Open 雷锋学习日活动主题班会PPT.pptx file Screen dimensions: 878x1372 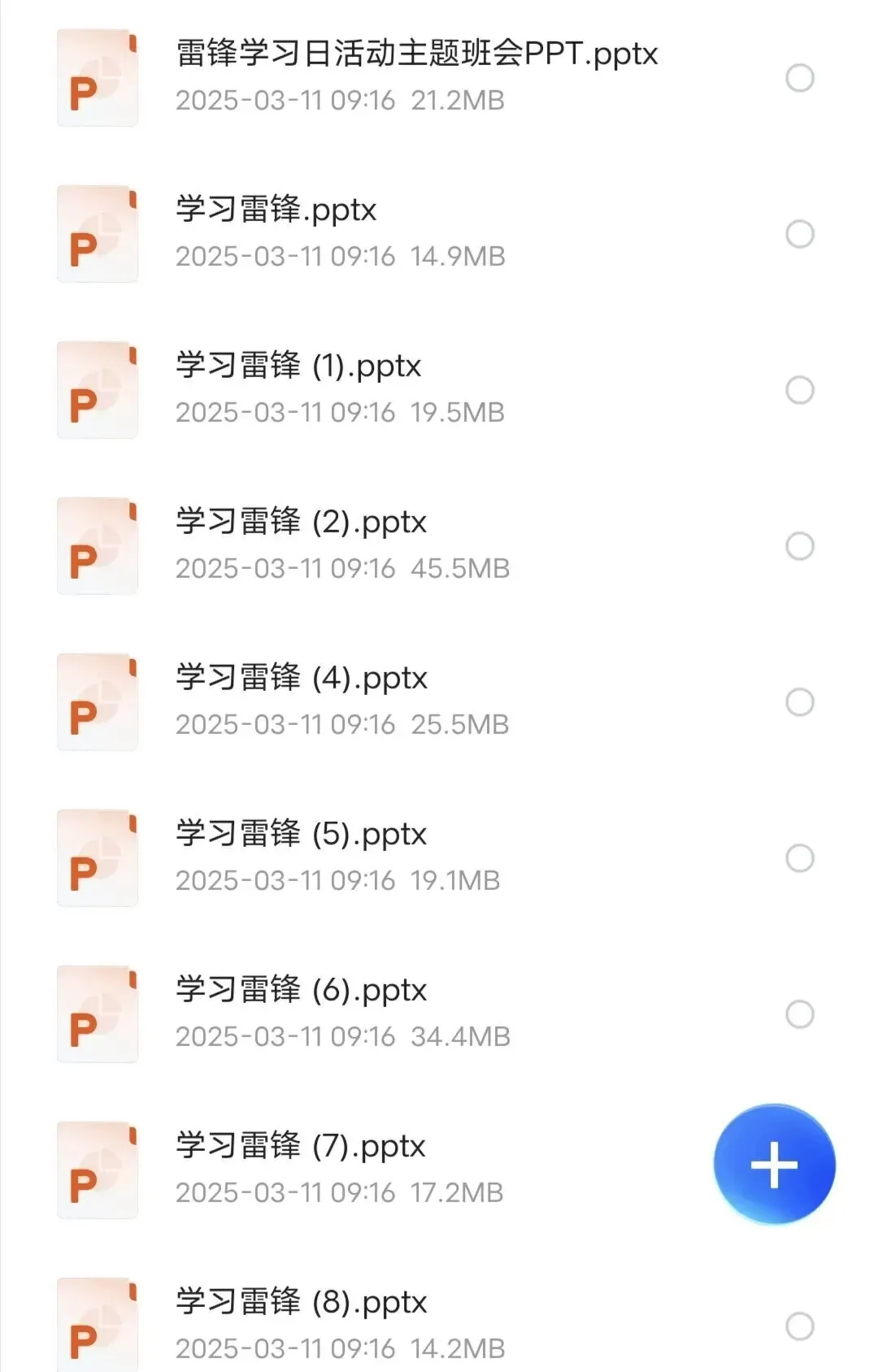click(416, 54)
